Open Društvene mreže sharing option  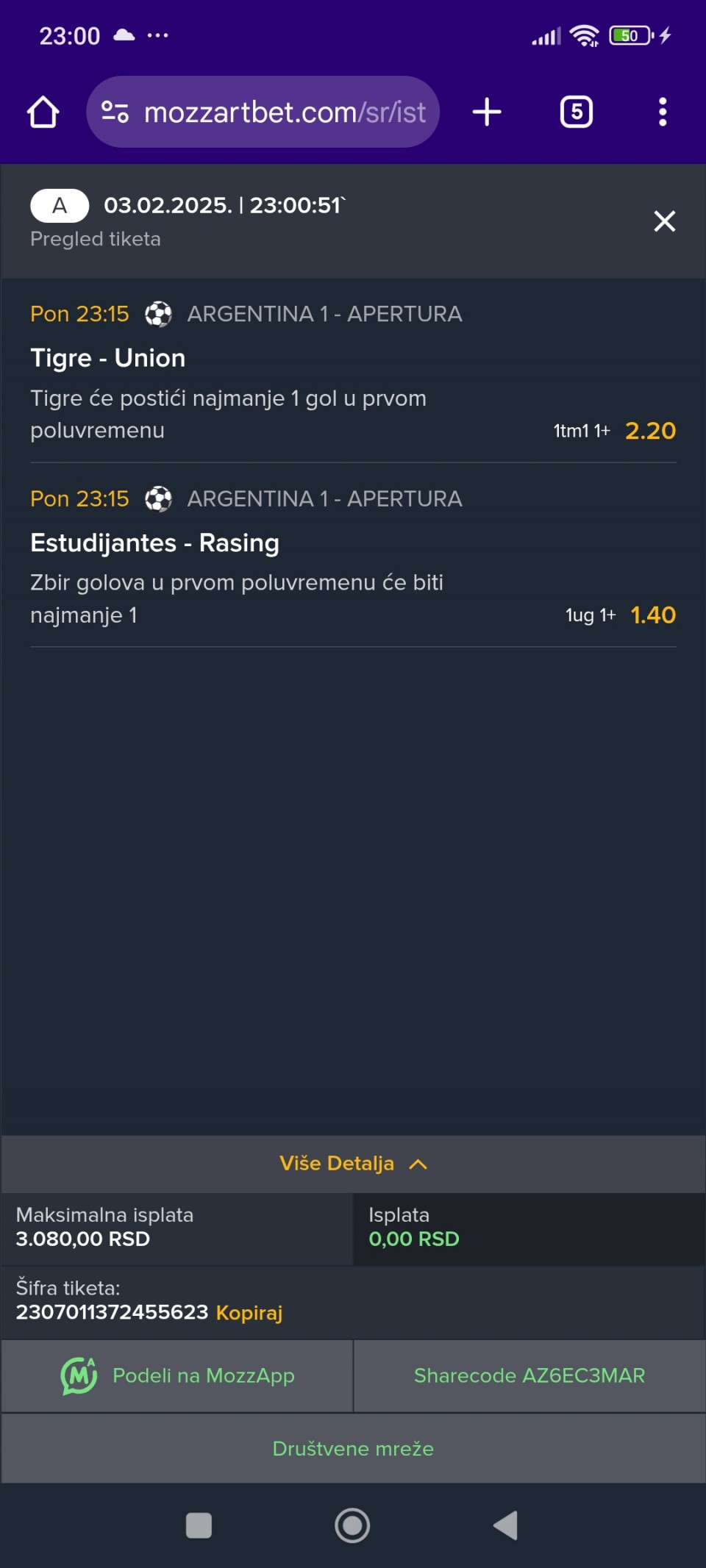click(x=353, y=1448)
